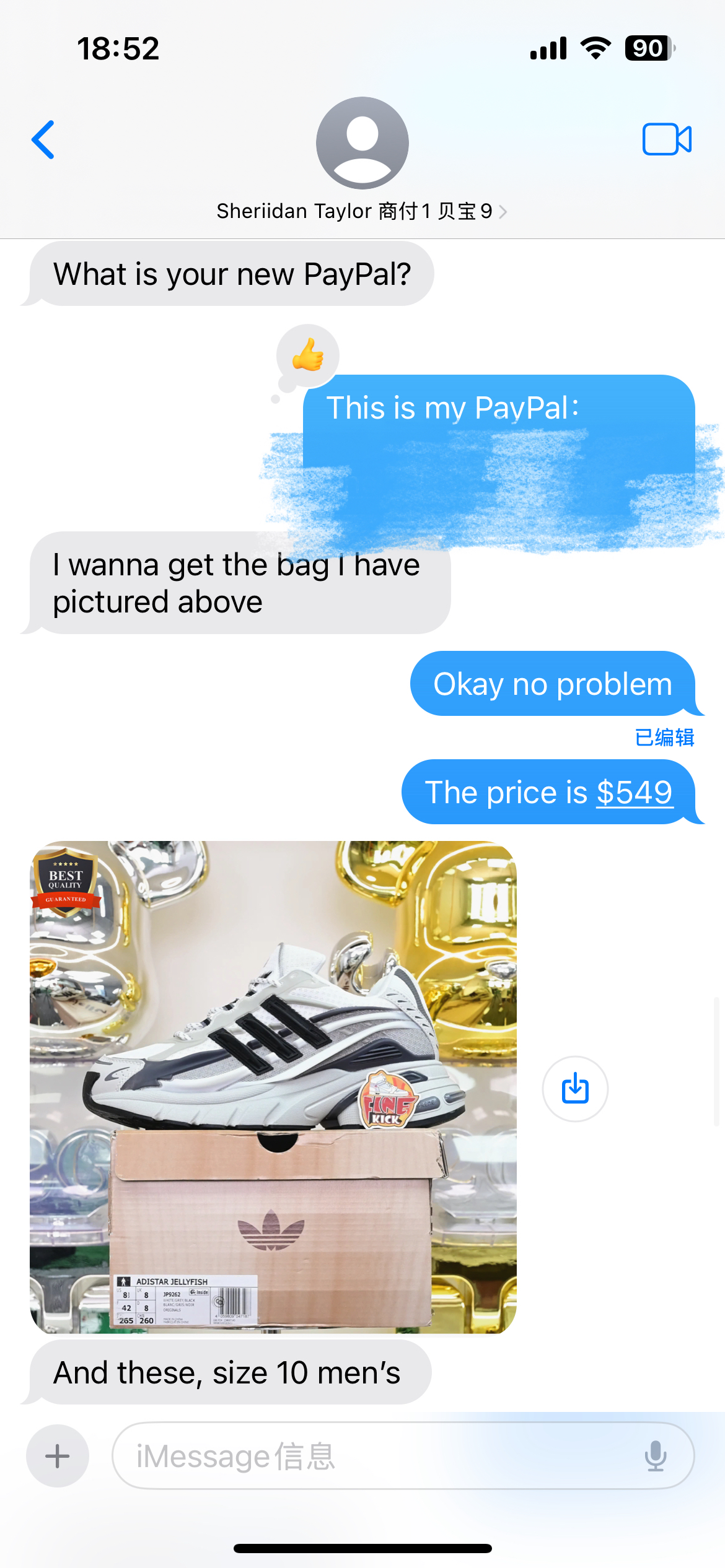Tap the 'What is your new PayPal?' bubble
The width and height of the screenshot is (725, 1568).
point(232,273)
